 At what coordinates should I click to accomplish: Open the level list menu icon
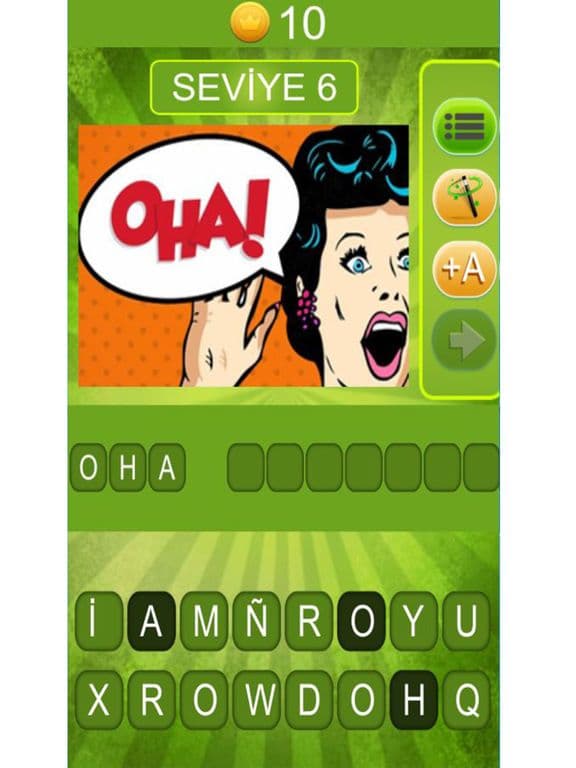click(464, 126)
